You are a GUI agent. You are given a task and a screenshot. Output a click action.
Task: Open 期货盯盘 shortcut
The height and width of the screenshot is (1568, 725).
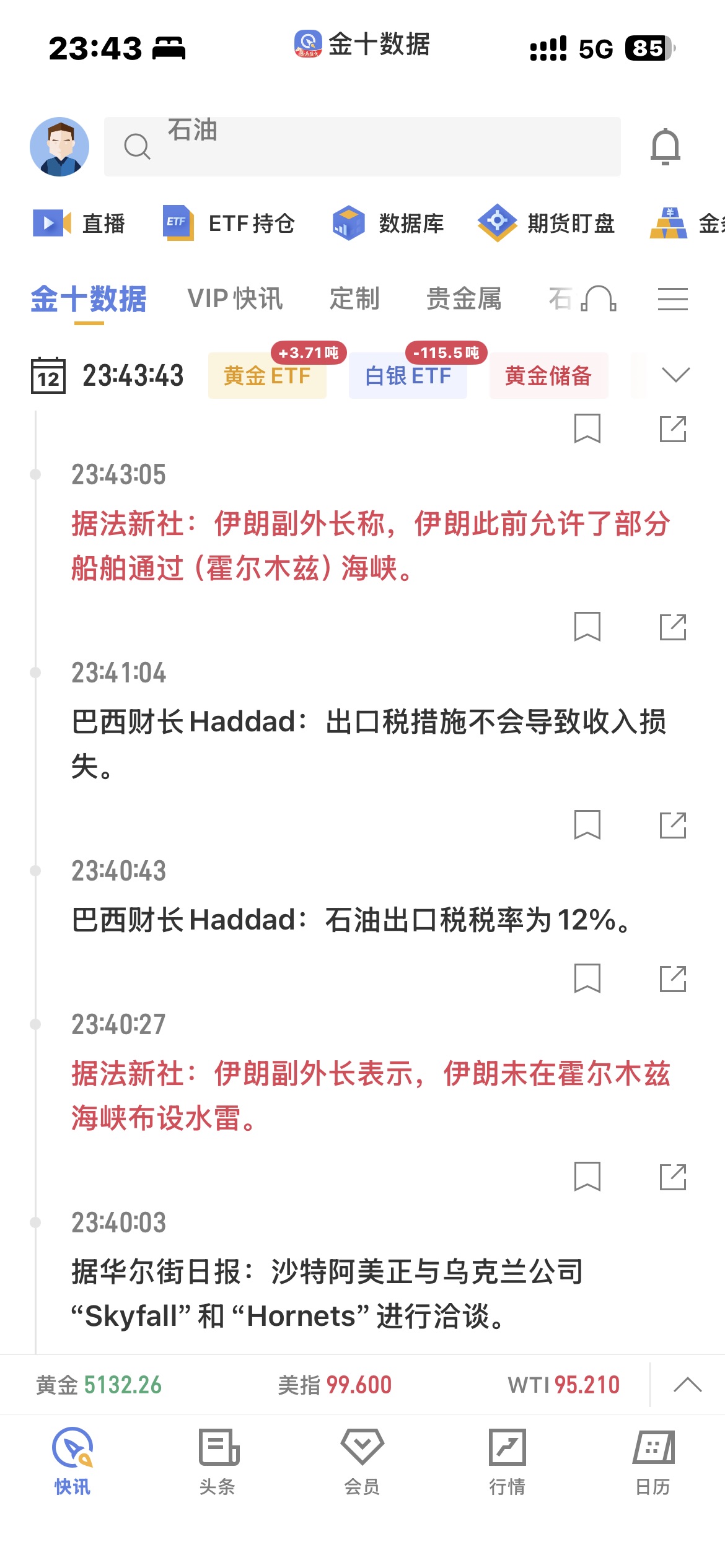point(546,223)
